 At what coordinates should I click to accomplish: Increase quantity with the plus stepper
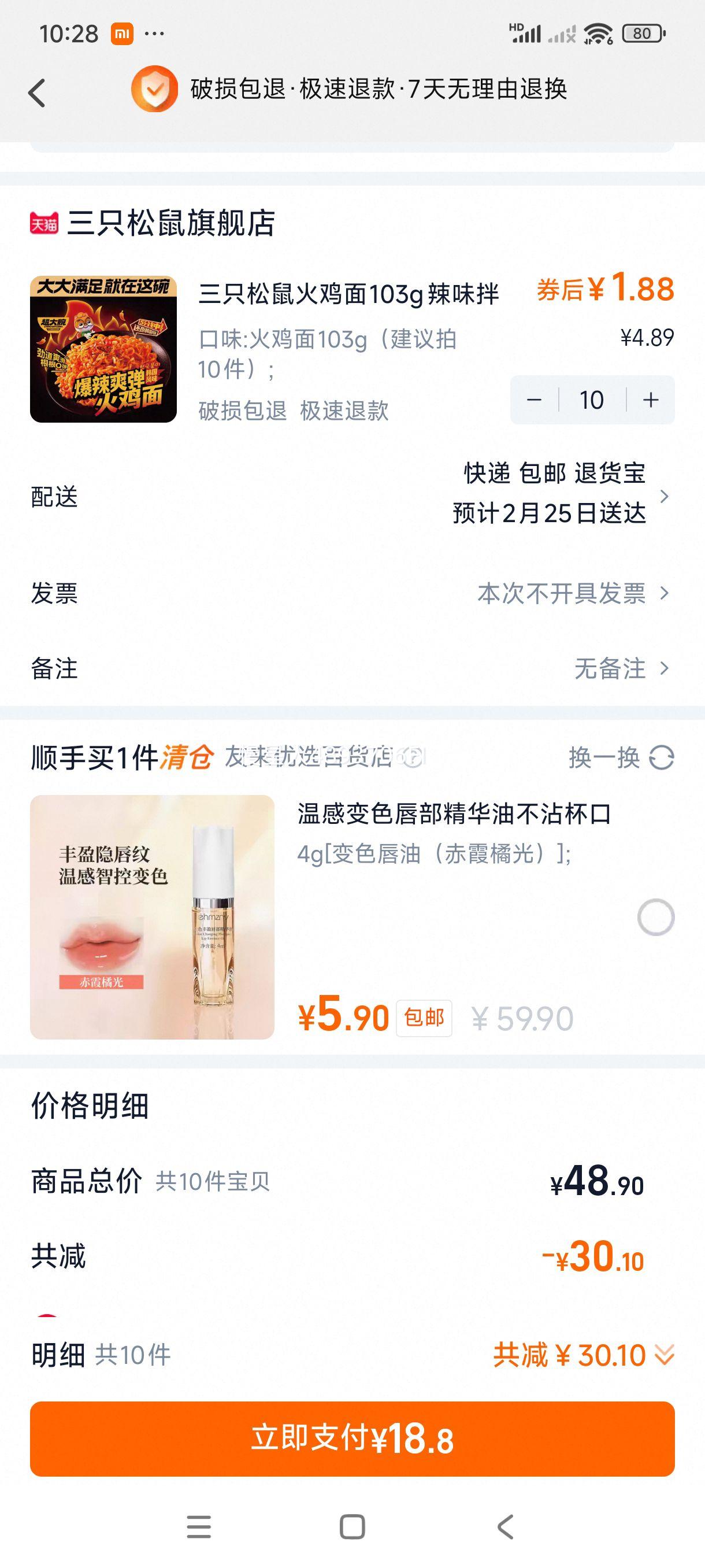[650, 400]
